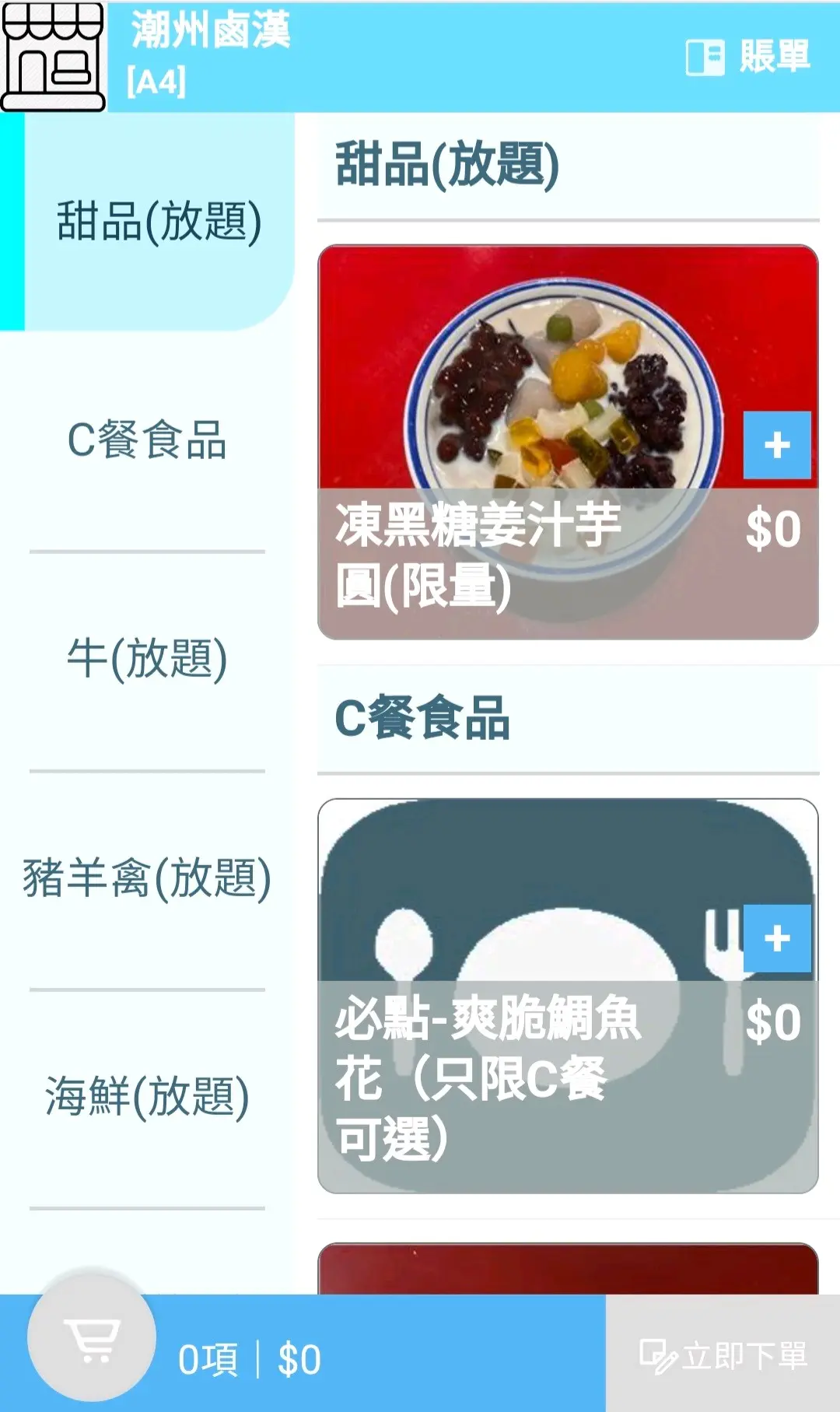This screenshot has height=1412, width=840.
Task: Tap 立即下單 to place the order
Action: tap(723, 1355)
